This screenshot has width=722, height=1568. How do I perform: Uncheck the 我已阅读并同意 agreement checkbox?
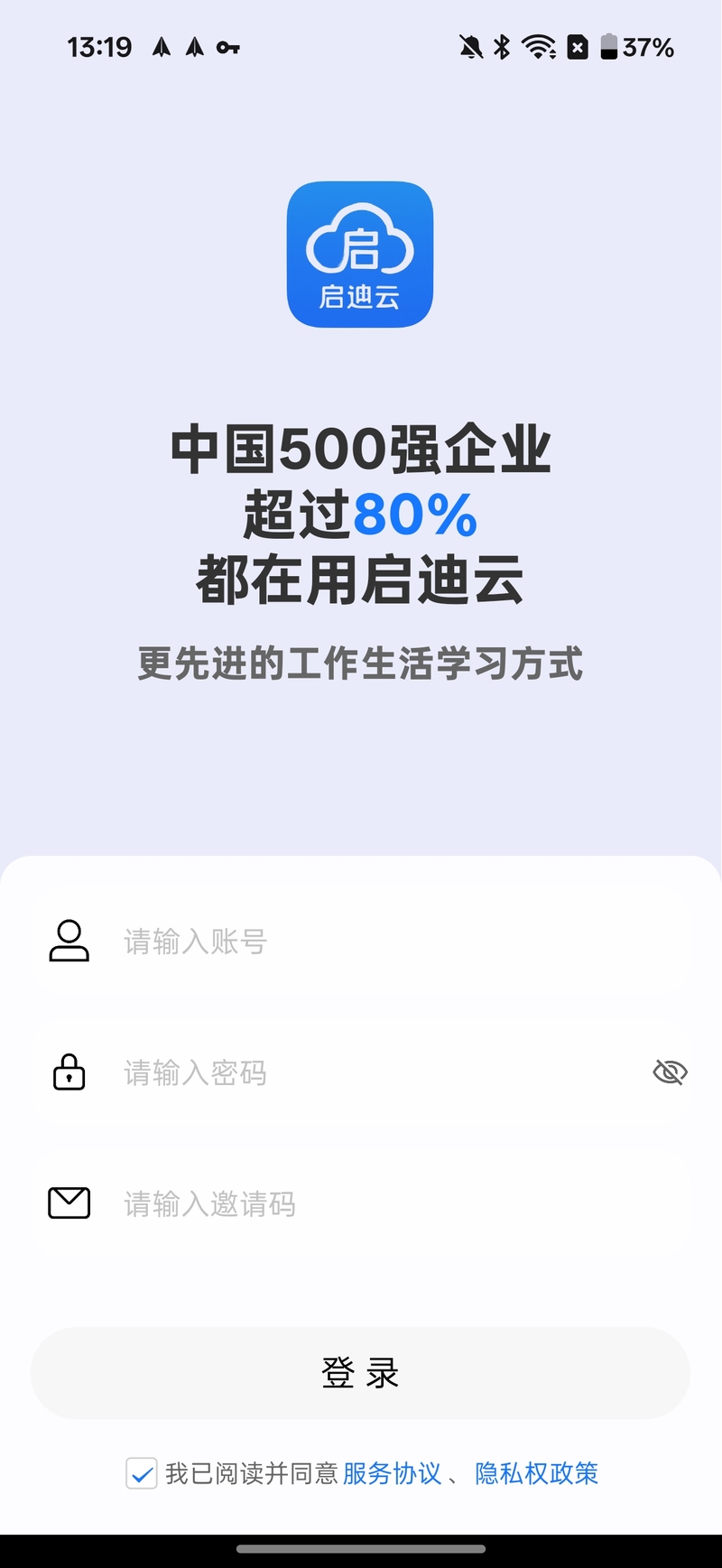coord(142,1473)
